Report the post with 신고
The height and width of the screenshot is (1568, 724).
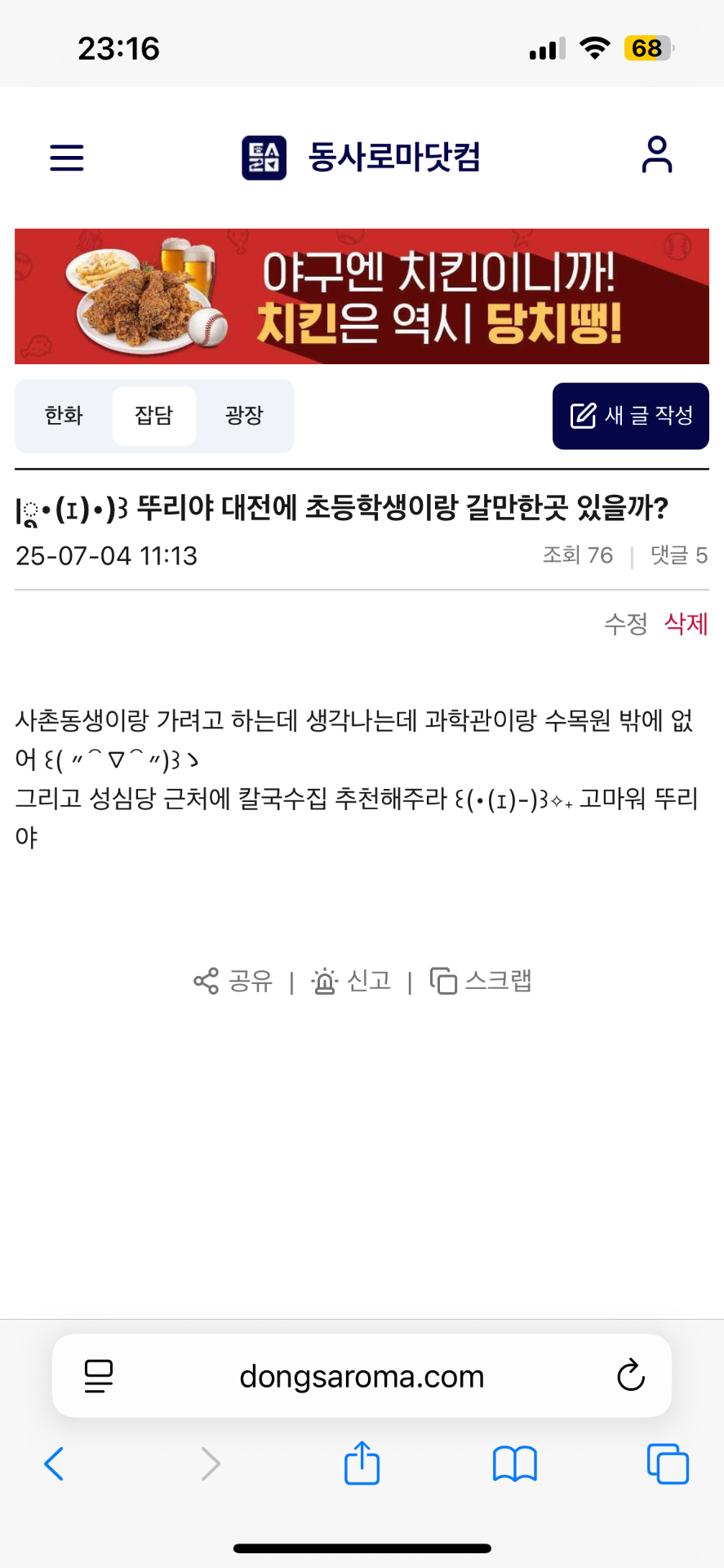pos(352,981)
